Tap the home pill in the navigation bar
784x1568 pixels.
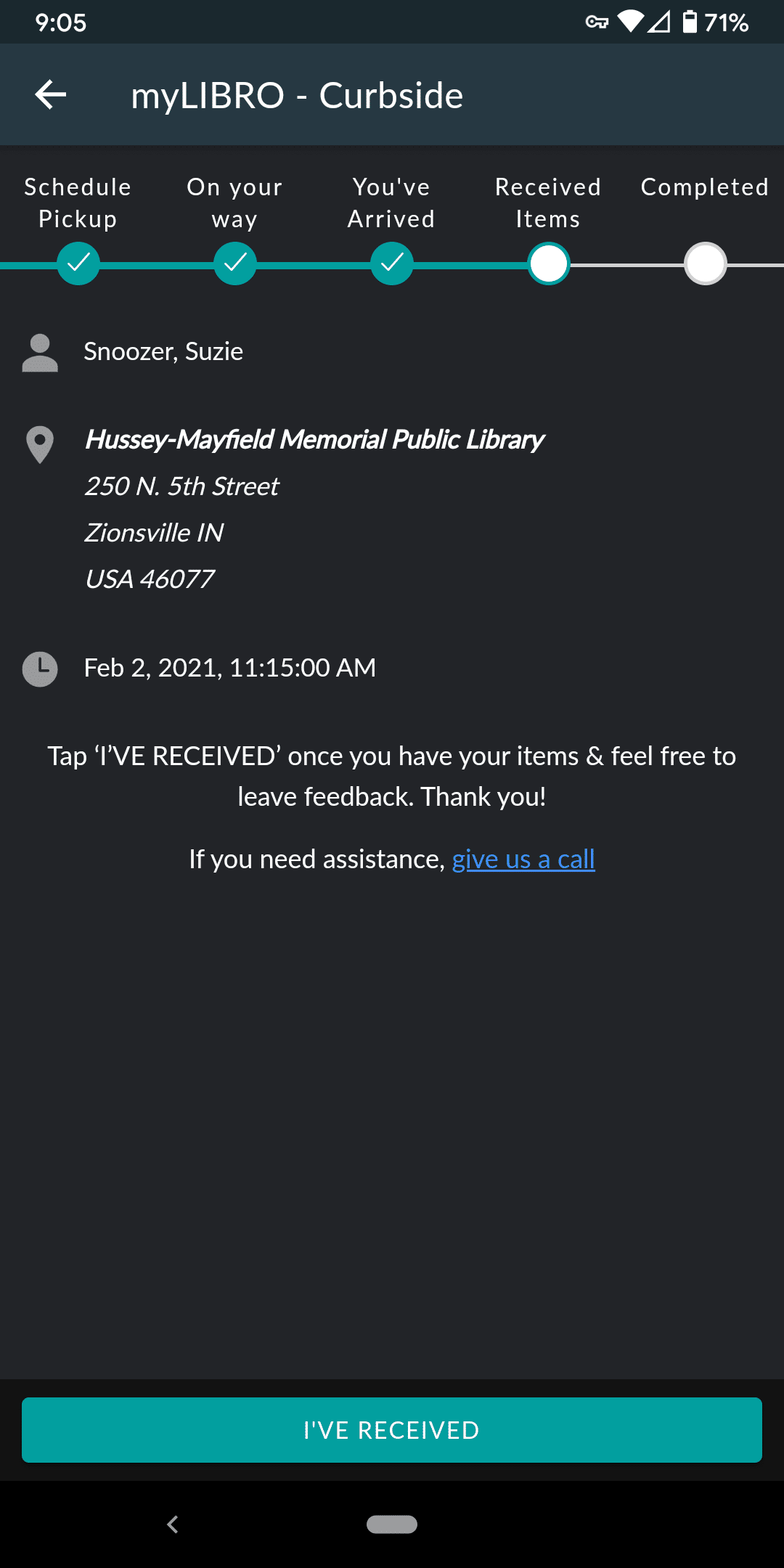coord(392,1524)
